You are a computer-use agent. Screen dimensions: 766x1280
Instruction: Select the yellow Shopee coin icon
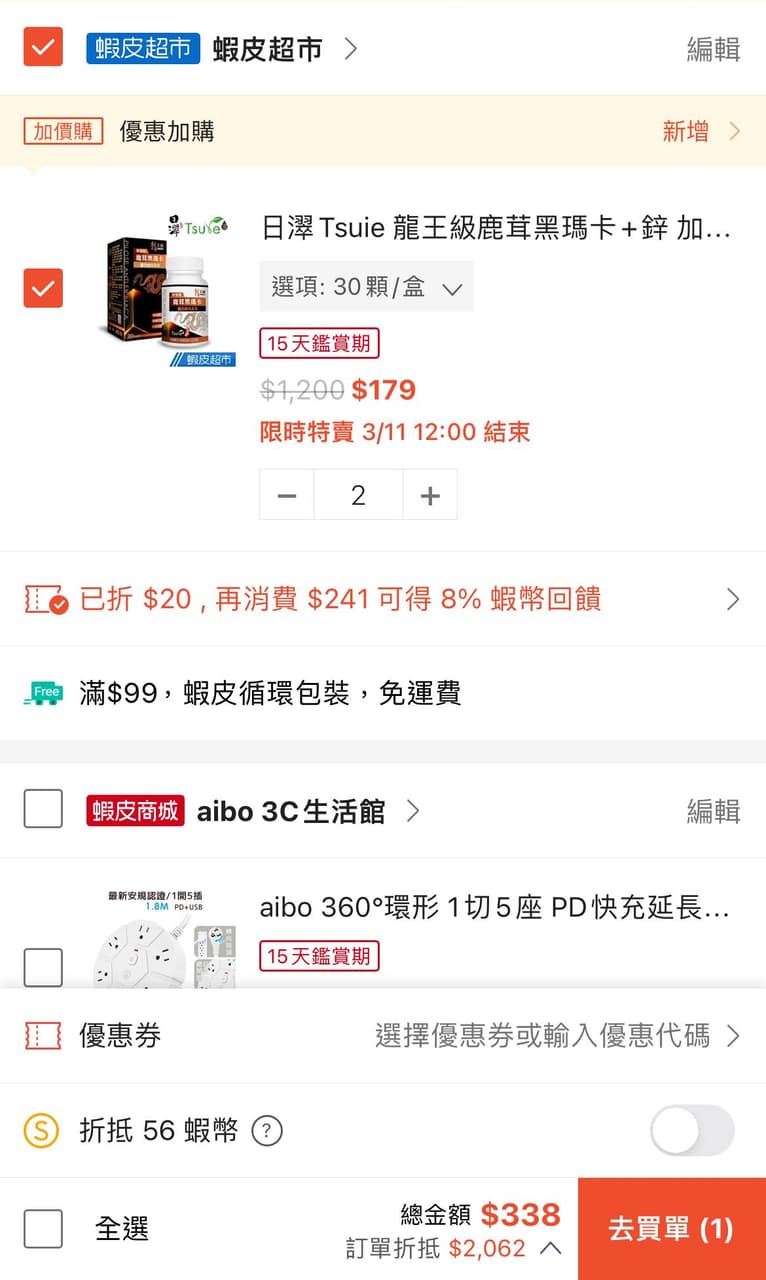(x=41, y=1131)
